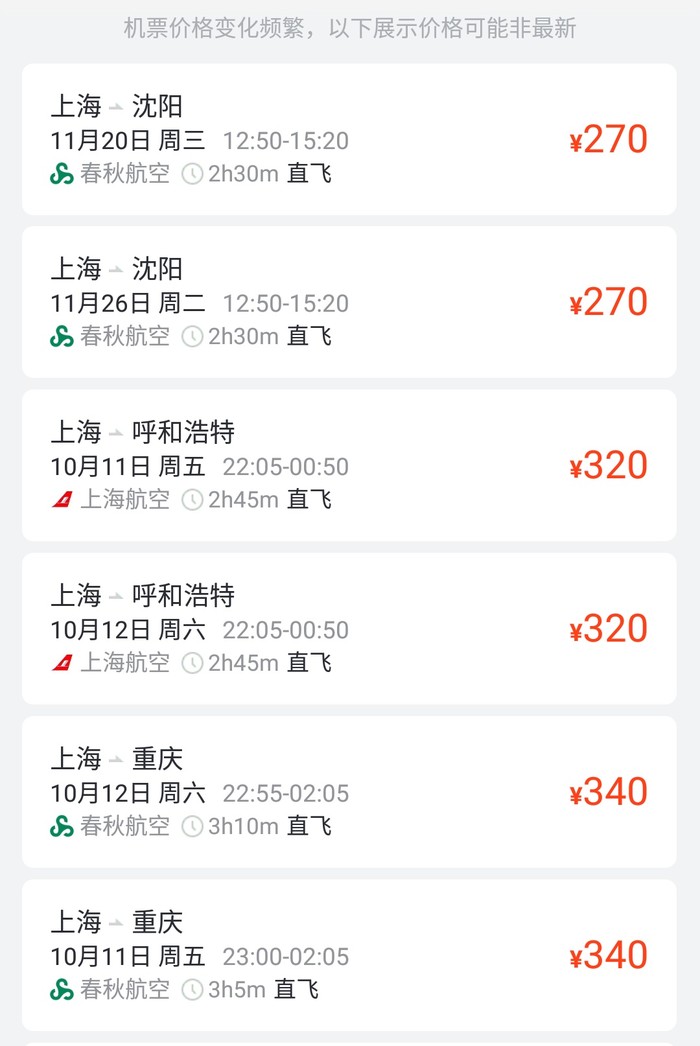Select Shanghai–Chongqing flight departing 23:00

349,955
